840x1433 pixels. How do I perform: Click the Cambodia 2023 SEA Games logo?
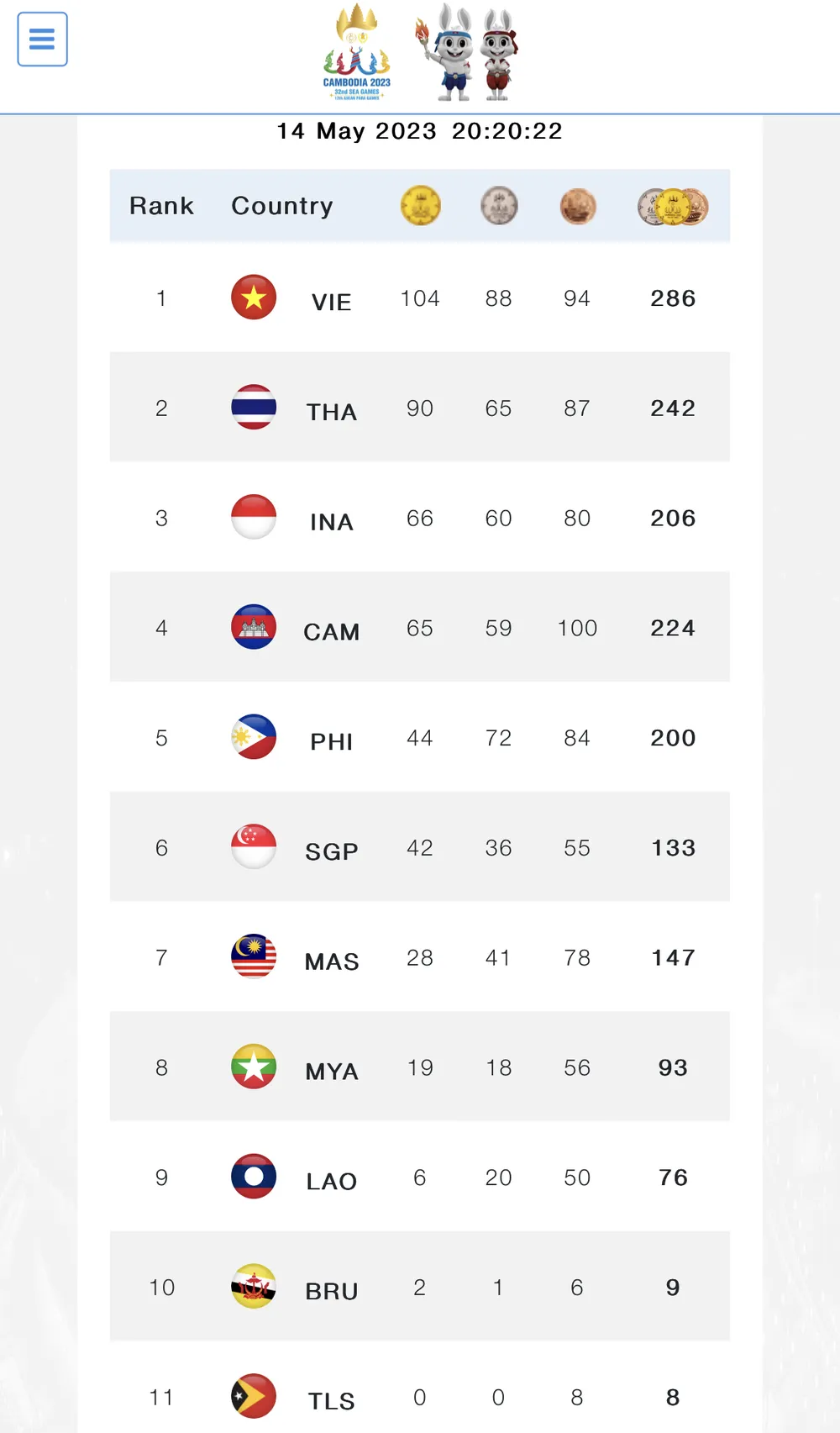pos(356,52)
